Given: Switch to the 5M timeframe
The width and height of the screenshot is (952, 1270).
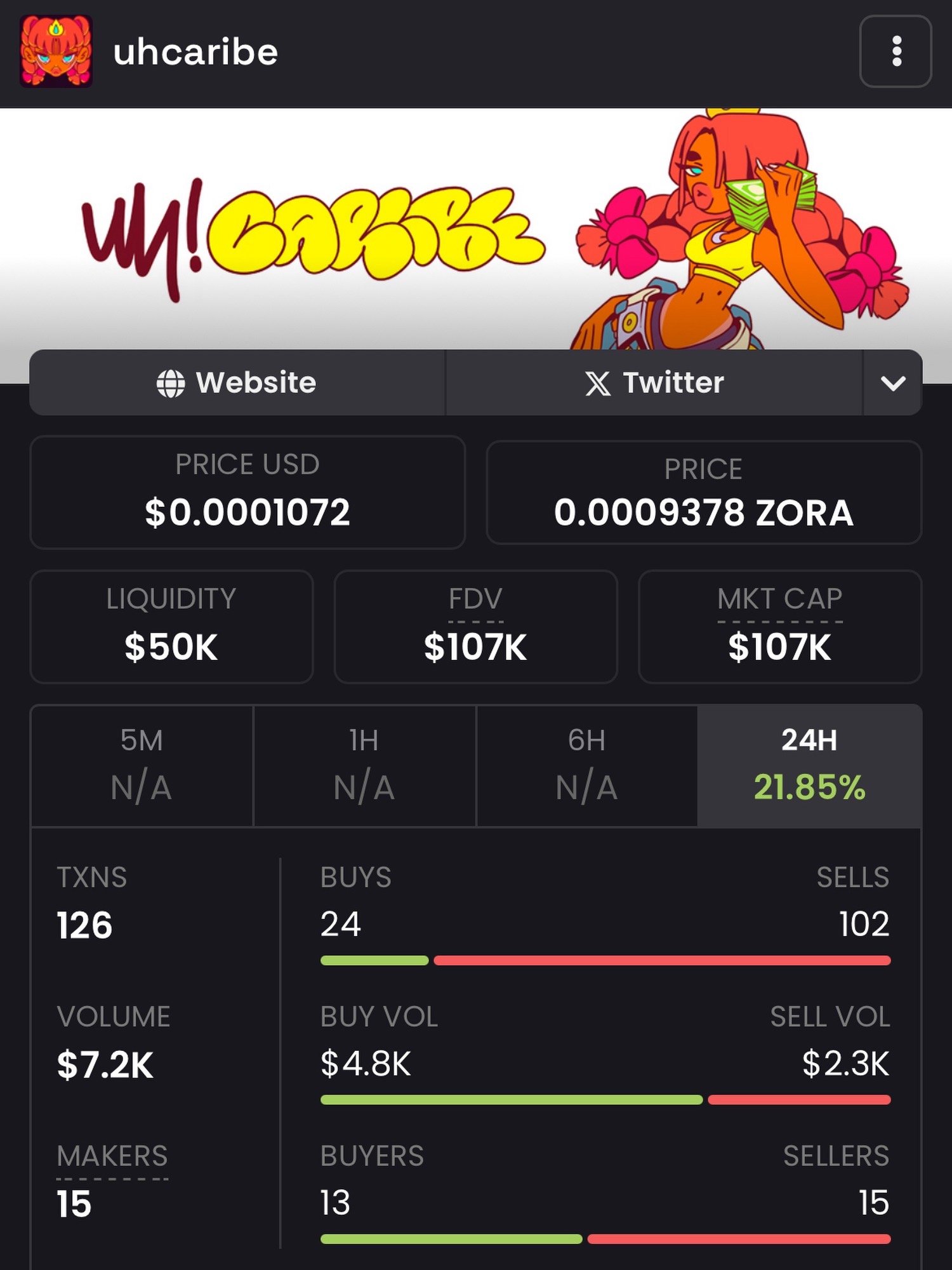Looking at the screenshot, I should pyautogui.click(x=142, y=765).
